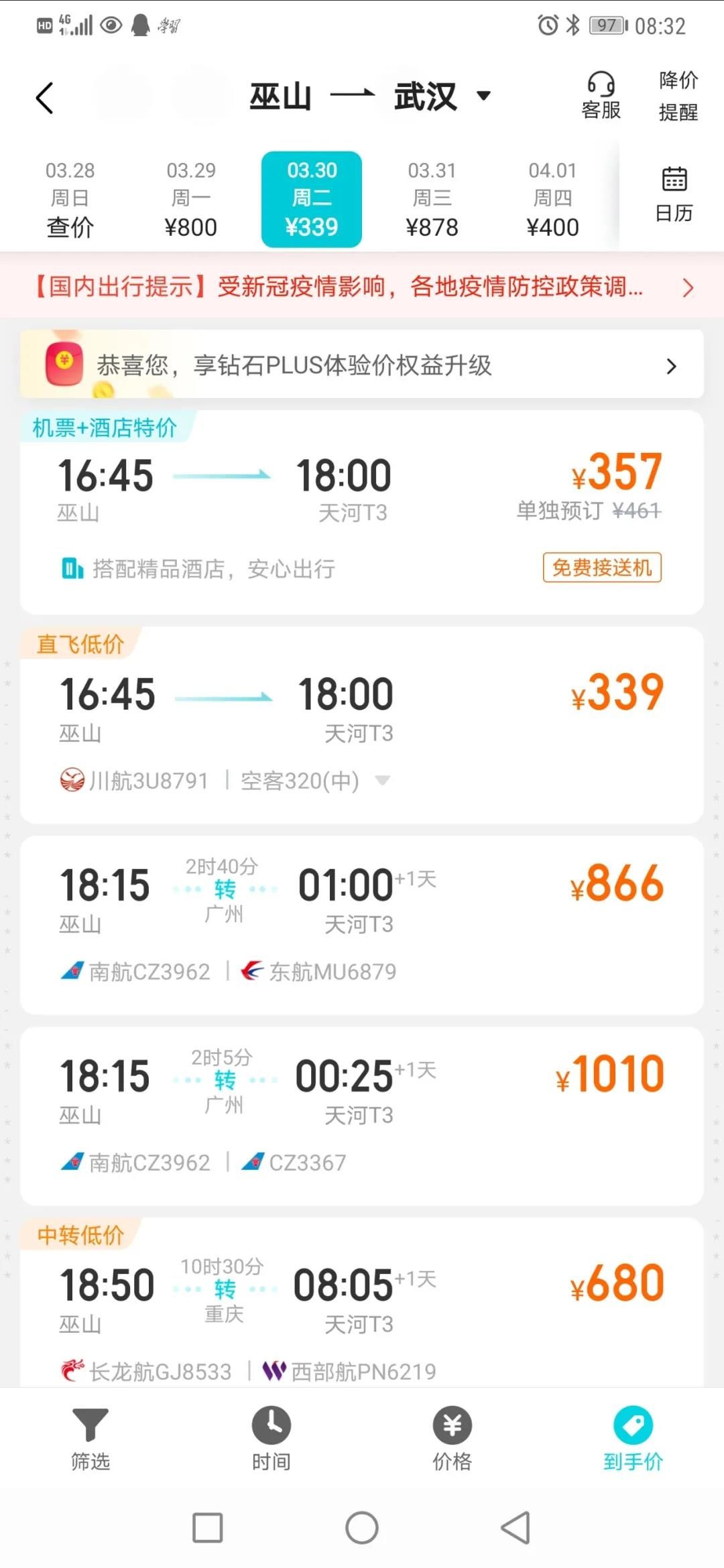Select 03.29 周一 ¥800 date
The width and height of the screenshot is (724, 1568).
click(x=191, y=199)
